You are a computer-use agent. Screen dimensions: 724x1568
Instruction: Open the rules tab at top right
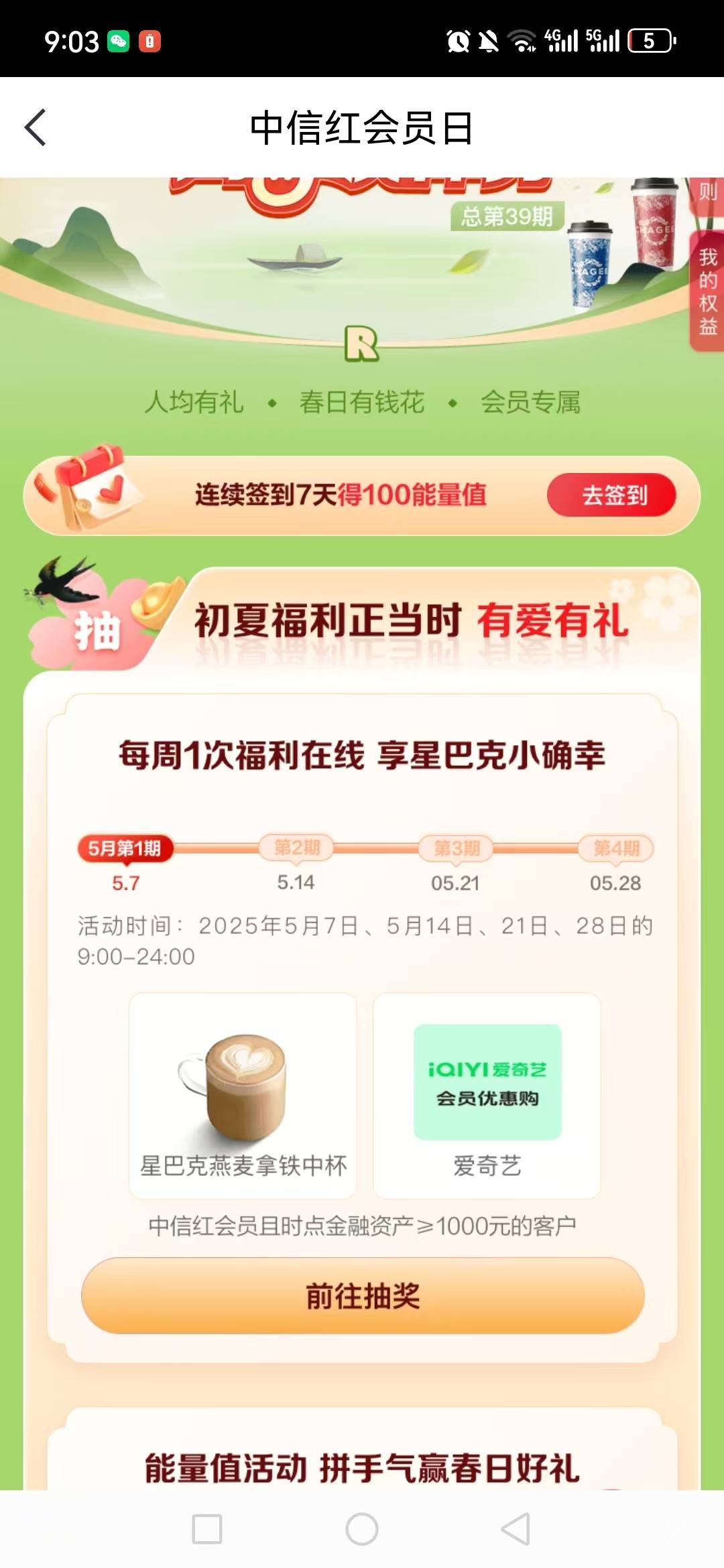pyautogui.click(x=707, y=194)
